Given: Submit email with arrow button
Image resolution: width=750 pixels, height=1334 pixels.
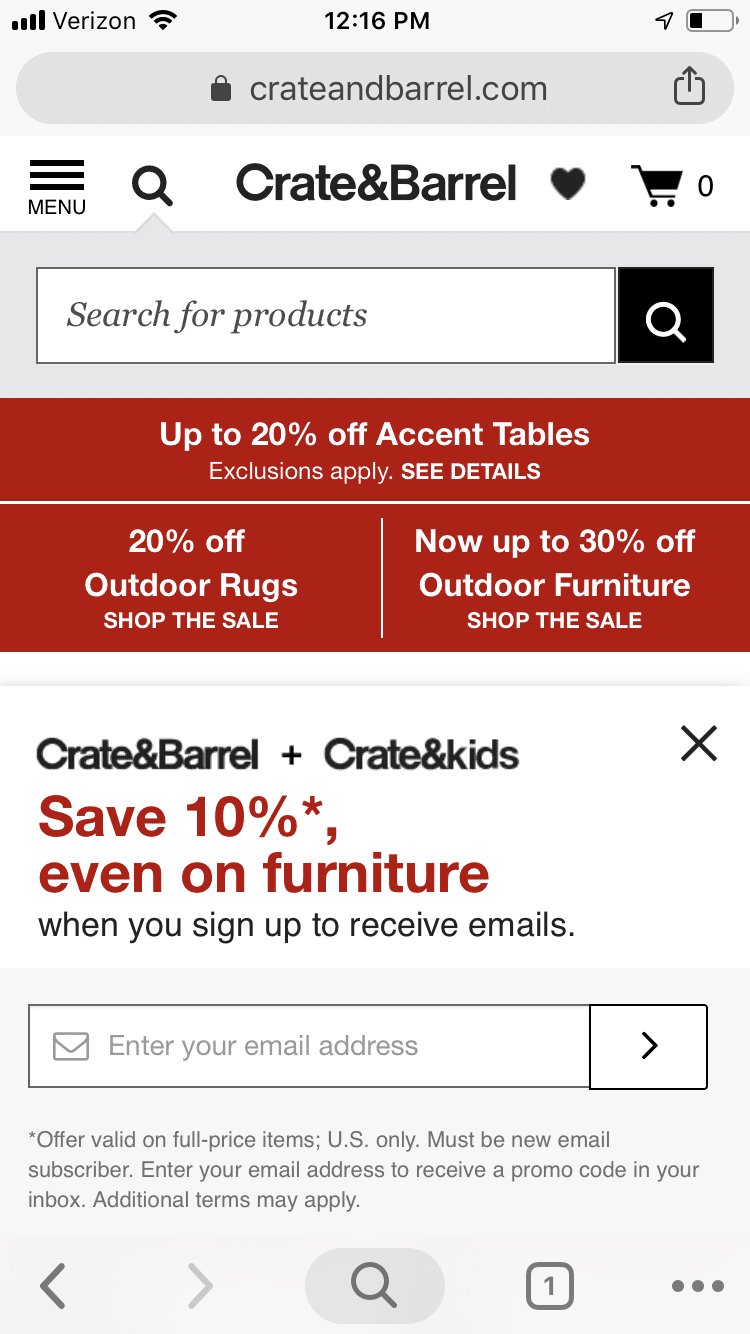Looking at the screenshot, I should point(649,1046).
